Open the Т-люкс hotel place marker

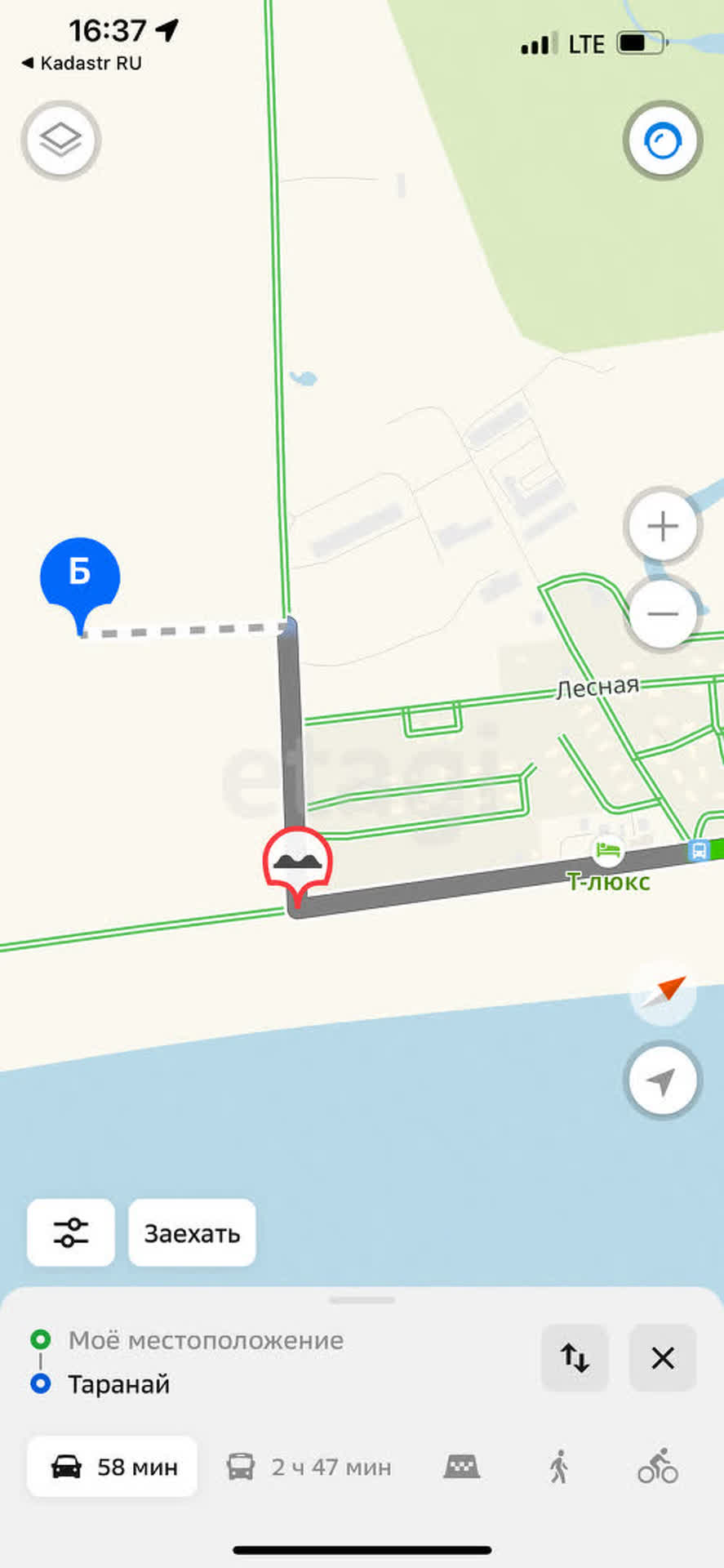[x=607, y=852]
